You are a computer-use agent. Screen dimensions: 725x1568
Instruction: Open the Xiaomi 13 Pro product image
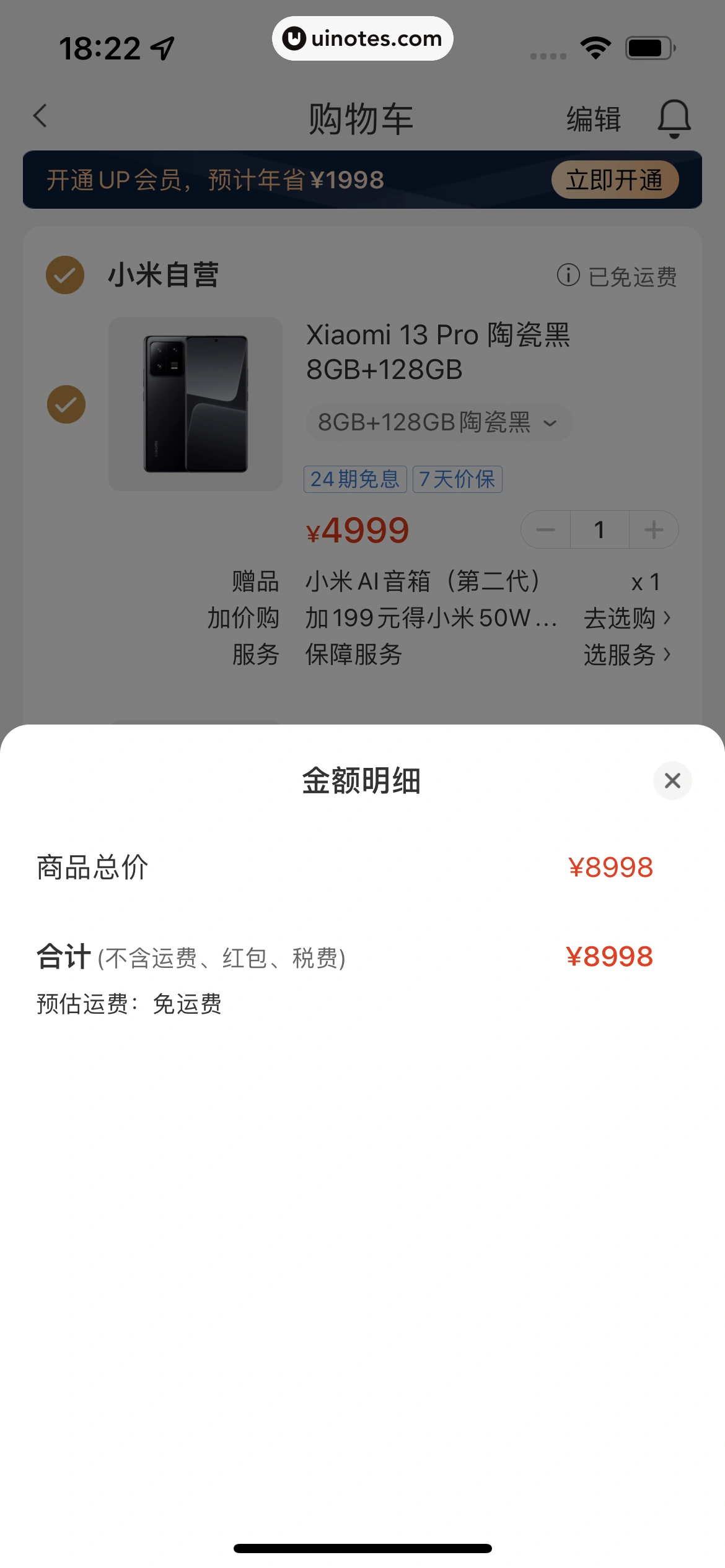point(195,404)
